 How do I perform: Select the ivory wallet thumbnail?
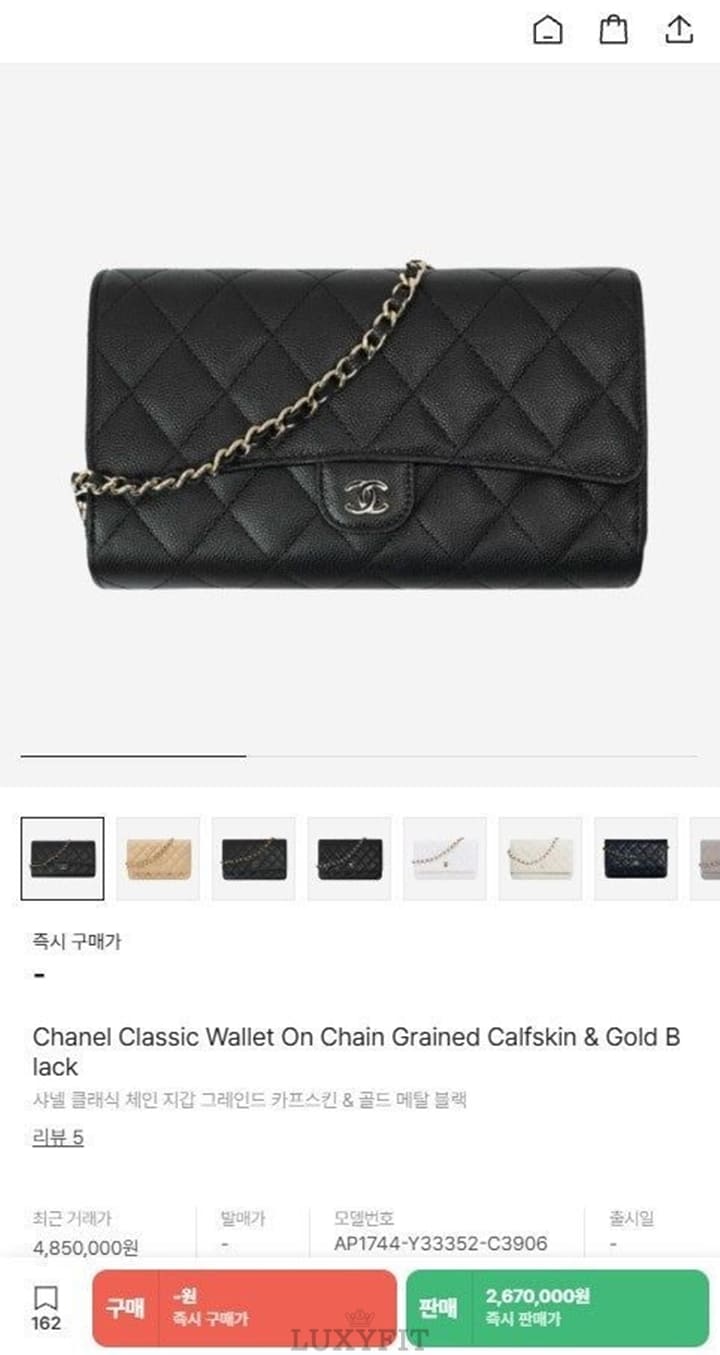coord(540,858)
